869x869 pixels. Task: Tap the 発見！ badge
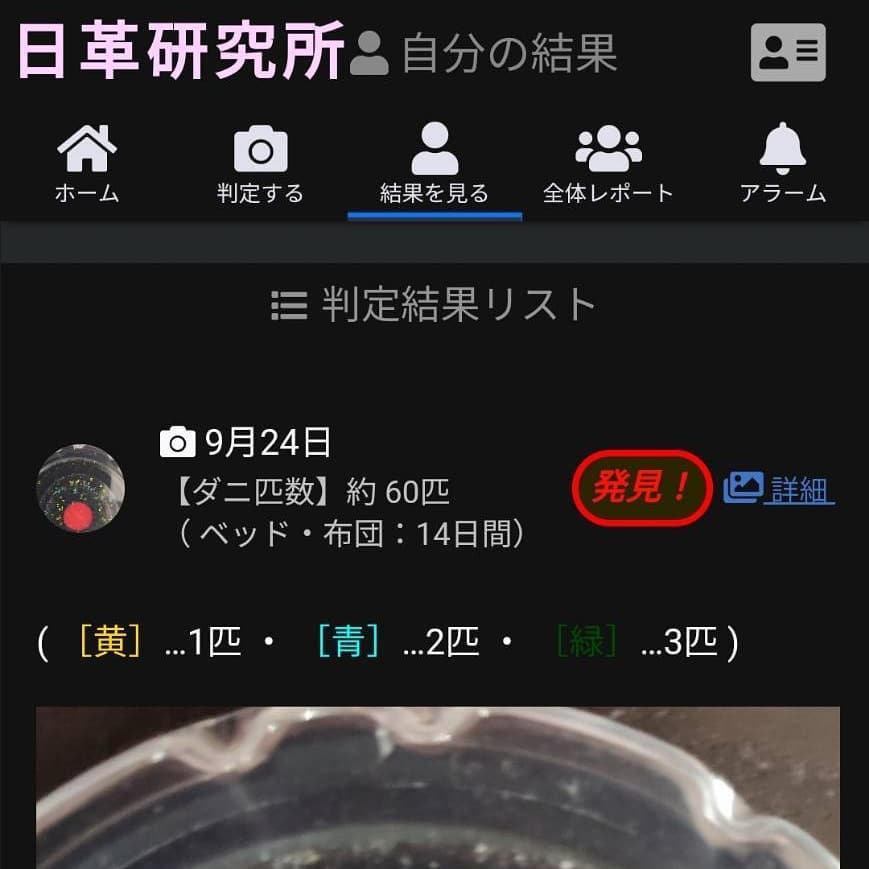[x=641, y=488]
